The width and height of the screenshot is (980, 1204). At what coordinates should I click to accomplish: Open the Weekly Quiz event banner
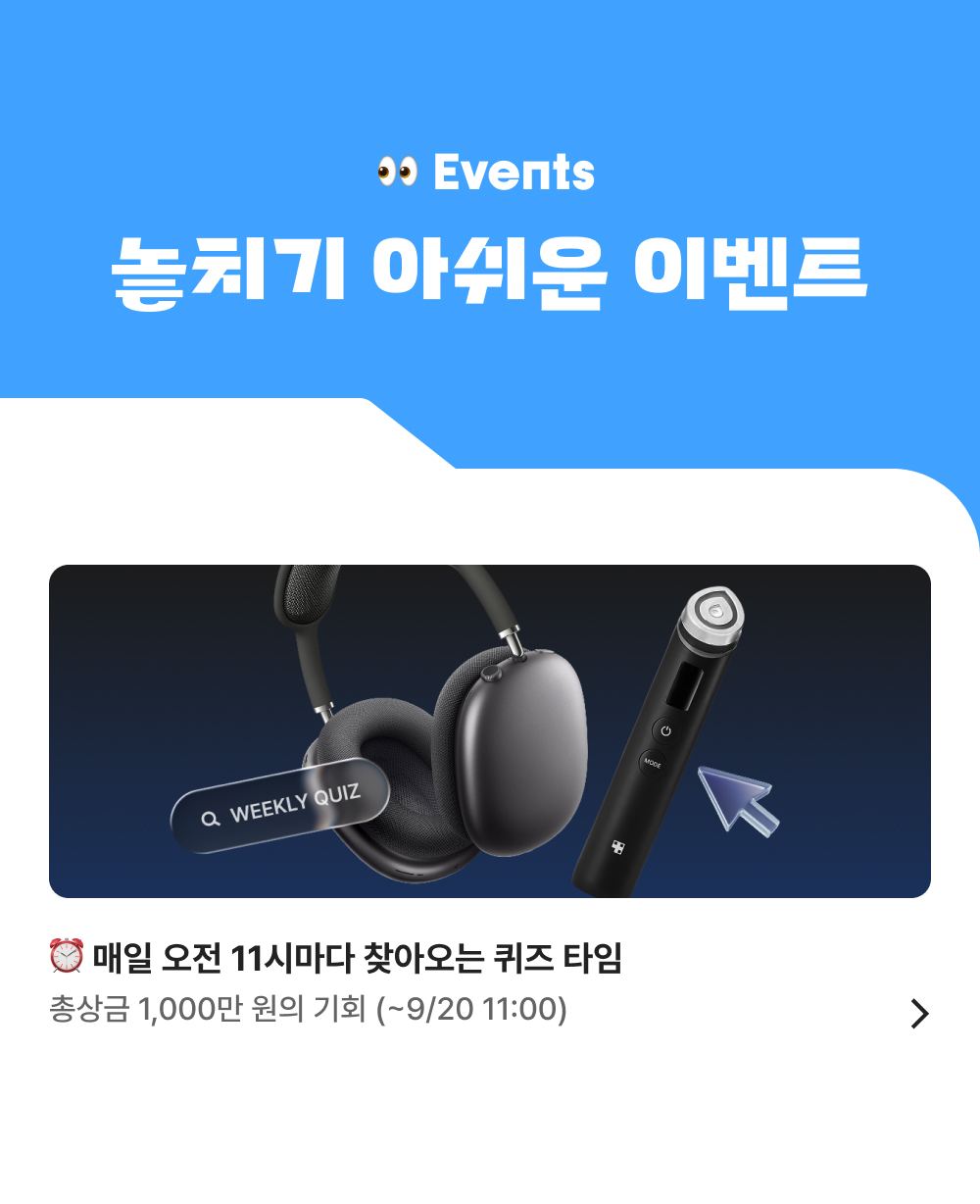[490, 730]
